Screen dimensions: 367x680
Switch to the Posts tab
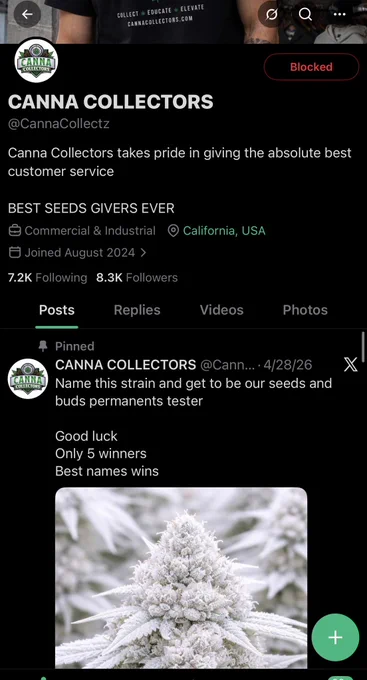coord(57,310)
